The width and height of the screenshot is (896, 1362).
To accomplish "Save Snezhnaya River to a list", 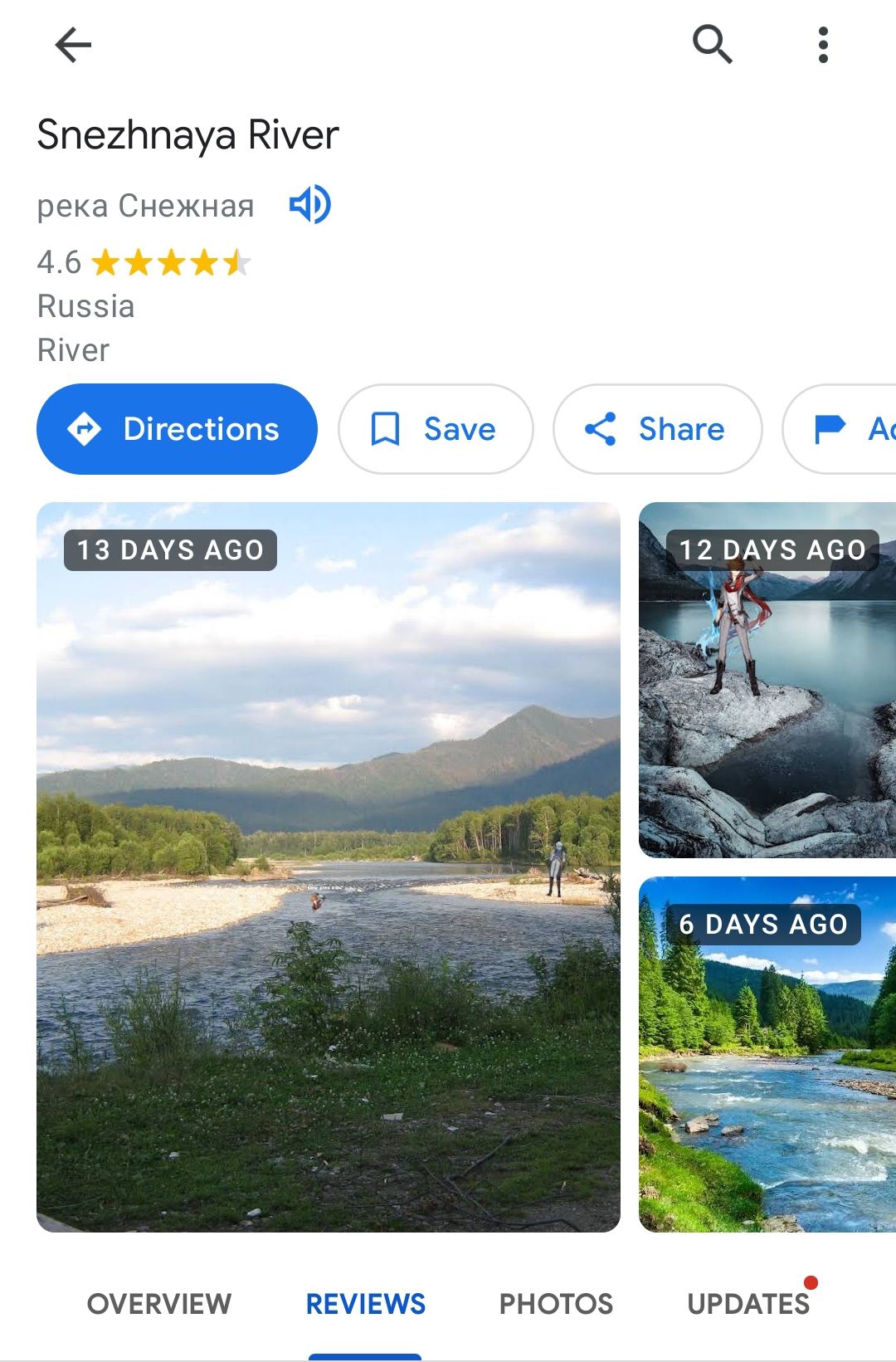I will click(x=435, y=429).
